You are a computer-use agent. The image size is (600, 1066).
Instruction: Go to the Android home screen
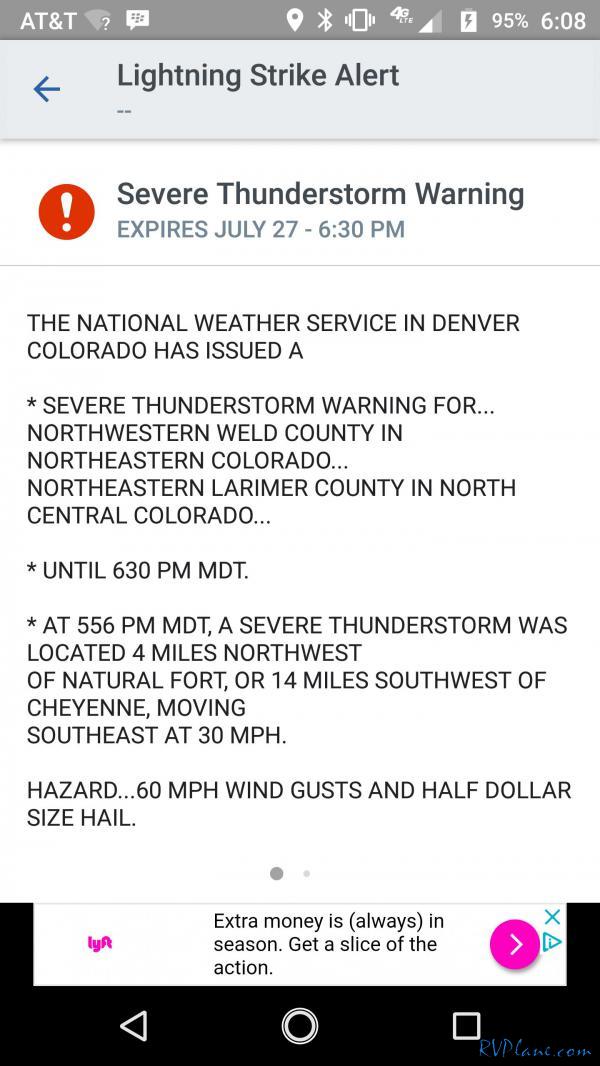[300, 1025]
